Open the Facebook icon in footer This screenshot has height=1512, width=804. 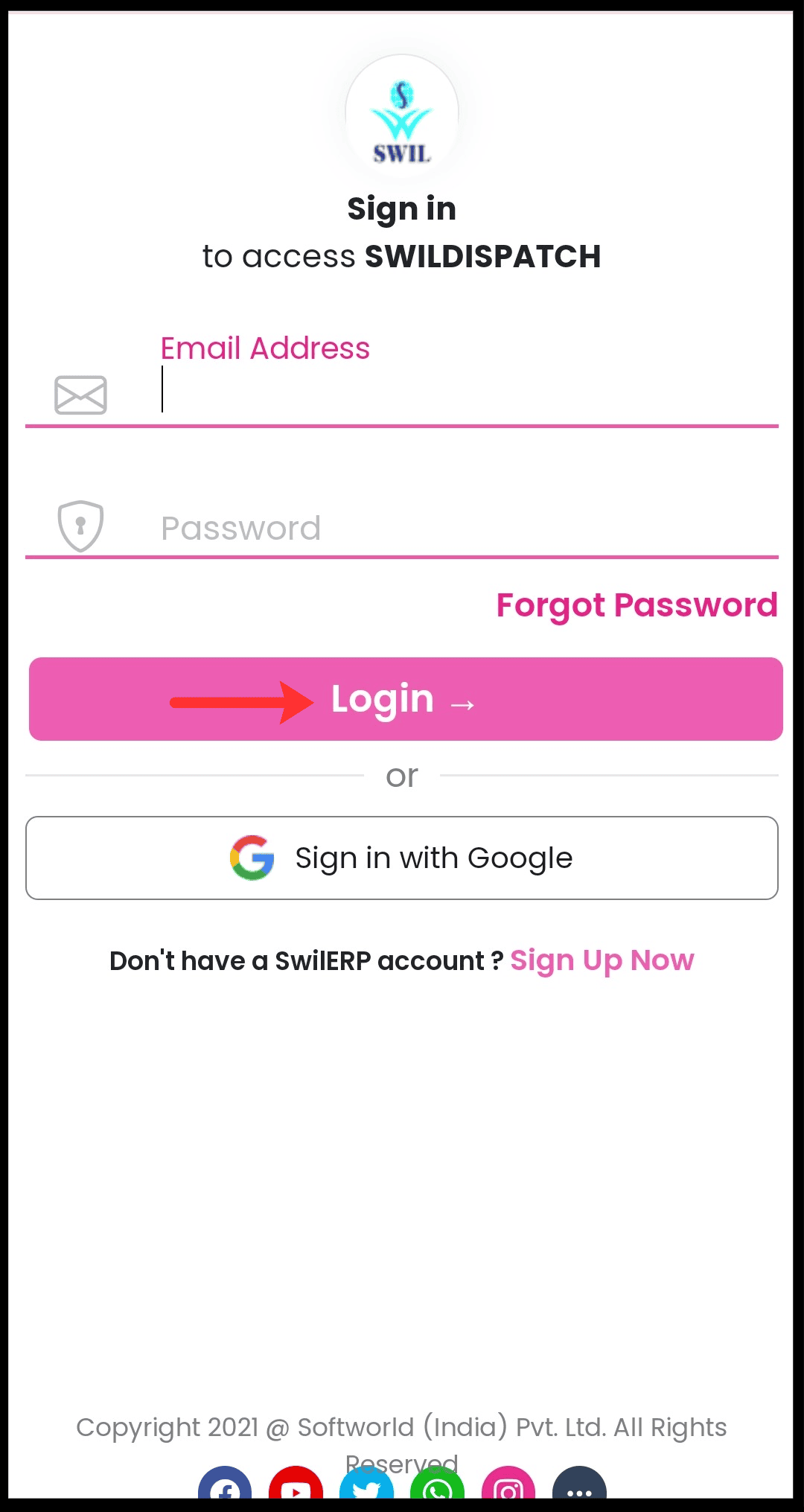pyautogui.click(x=225, y=1487)
